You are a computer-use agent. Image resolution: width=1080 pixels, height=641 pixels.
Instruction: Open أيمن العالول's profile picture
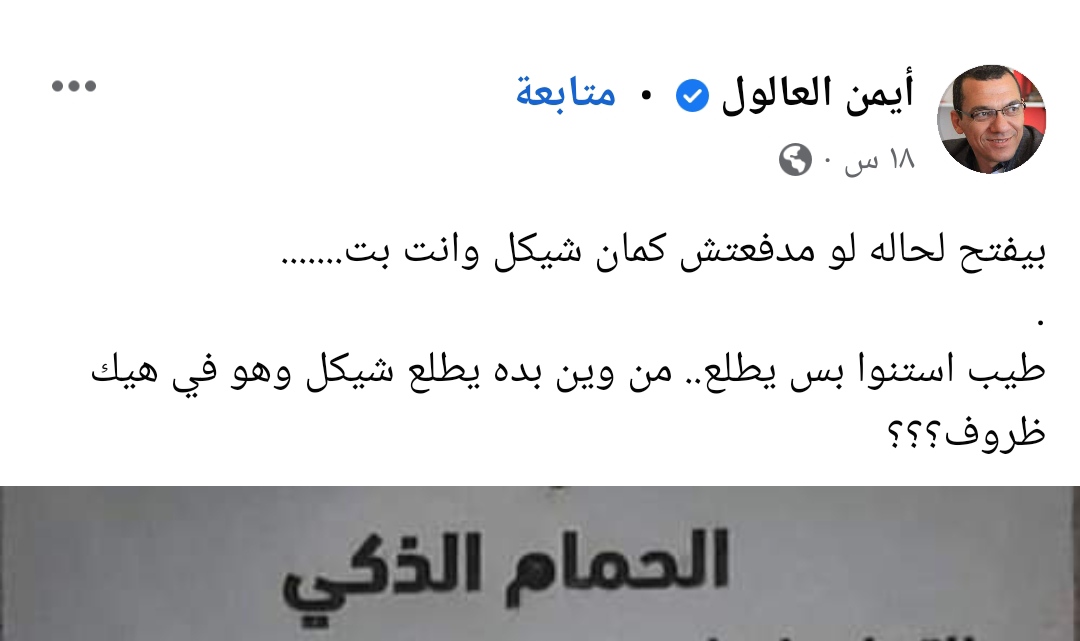[x=990, y=120]
